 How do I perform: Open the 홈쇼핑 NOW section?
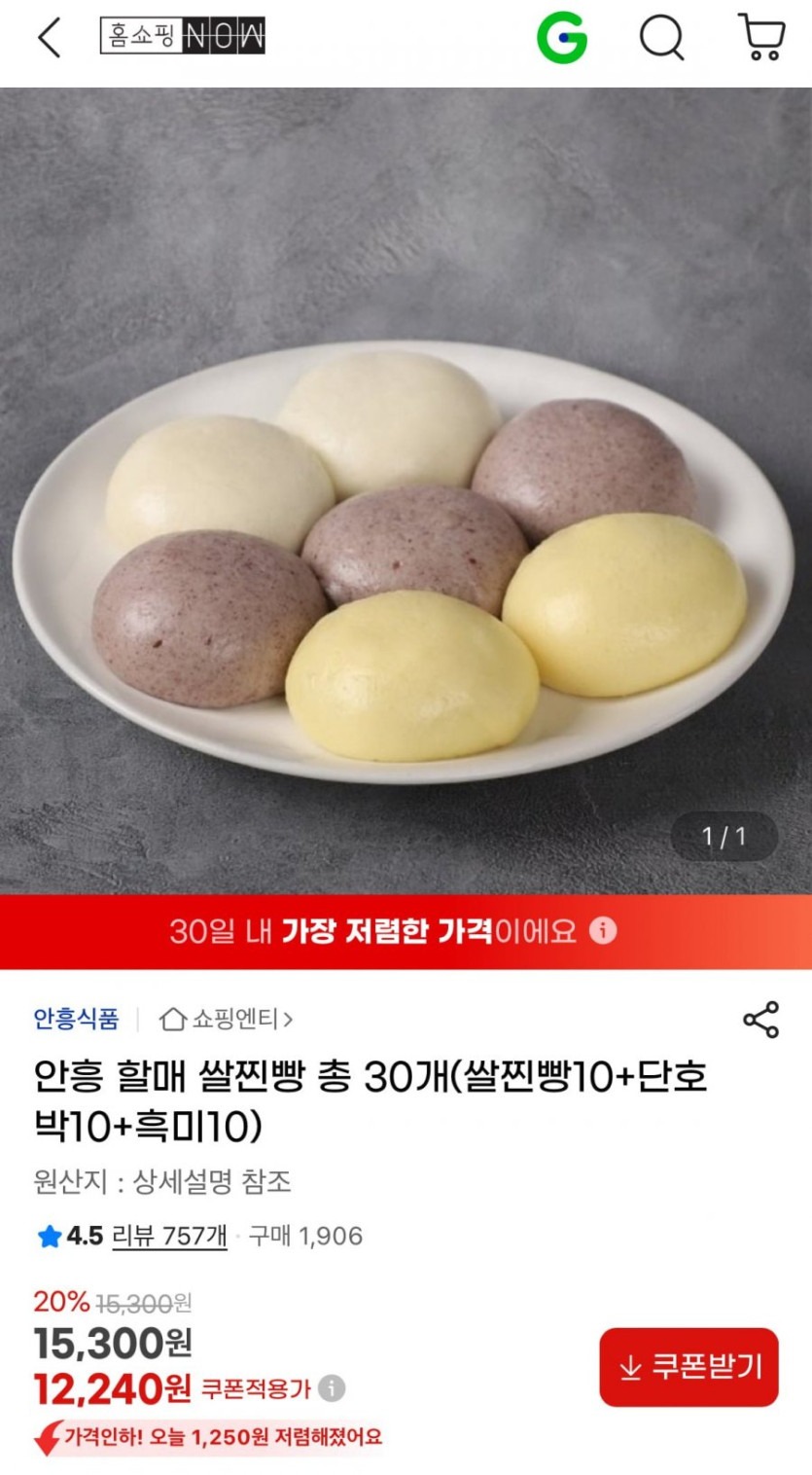tap(182, 37)
